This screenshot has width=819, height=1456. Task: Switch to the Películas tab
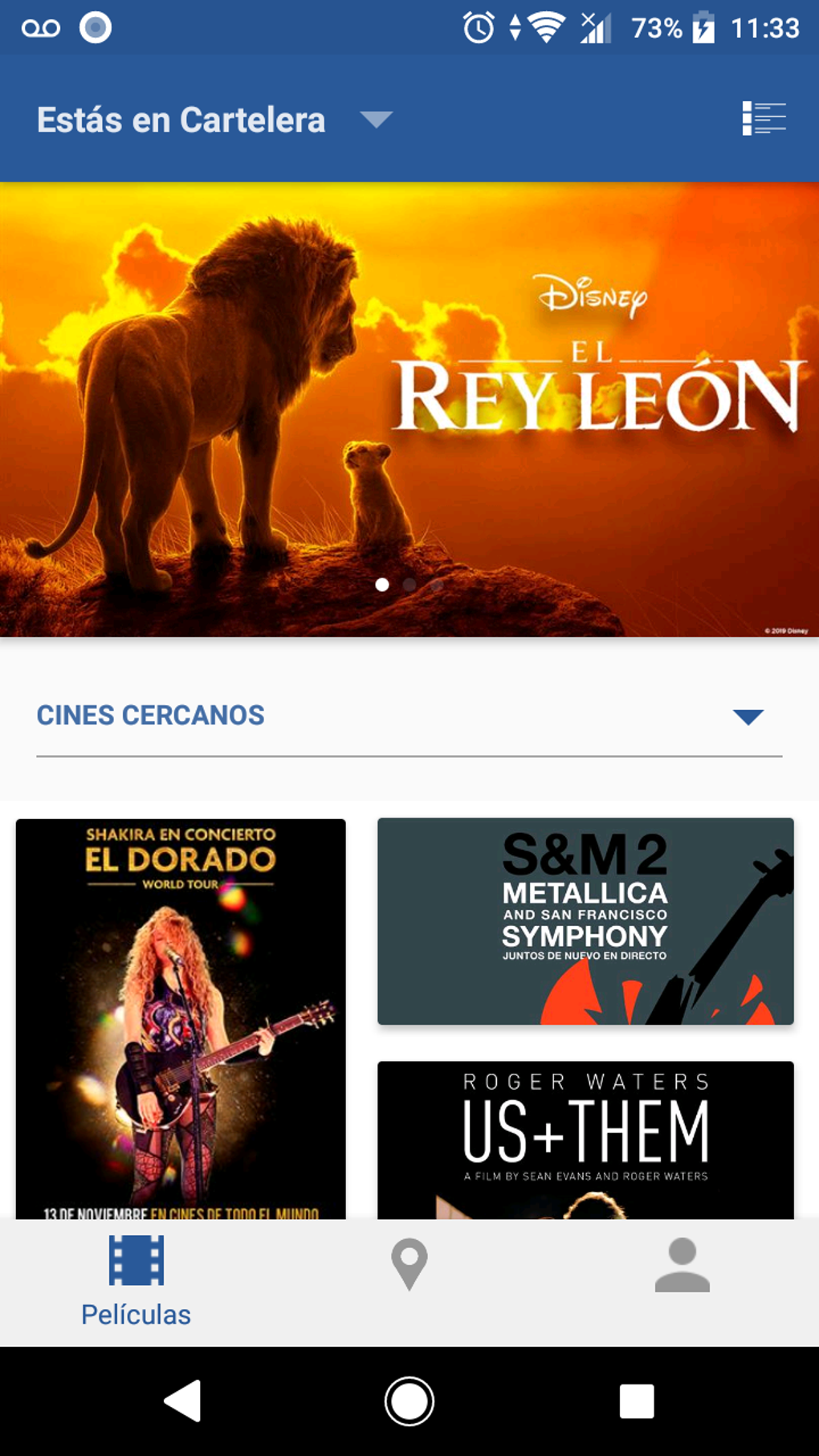click(x=136, y=1282)
